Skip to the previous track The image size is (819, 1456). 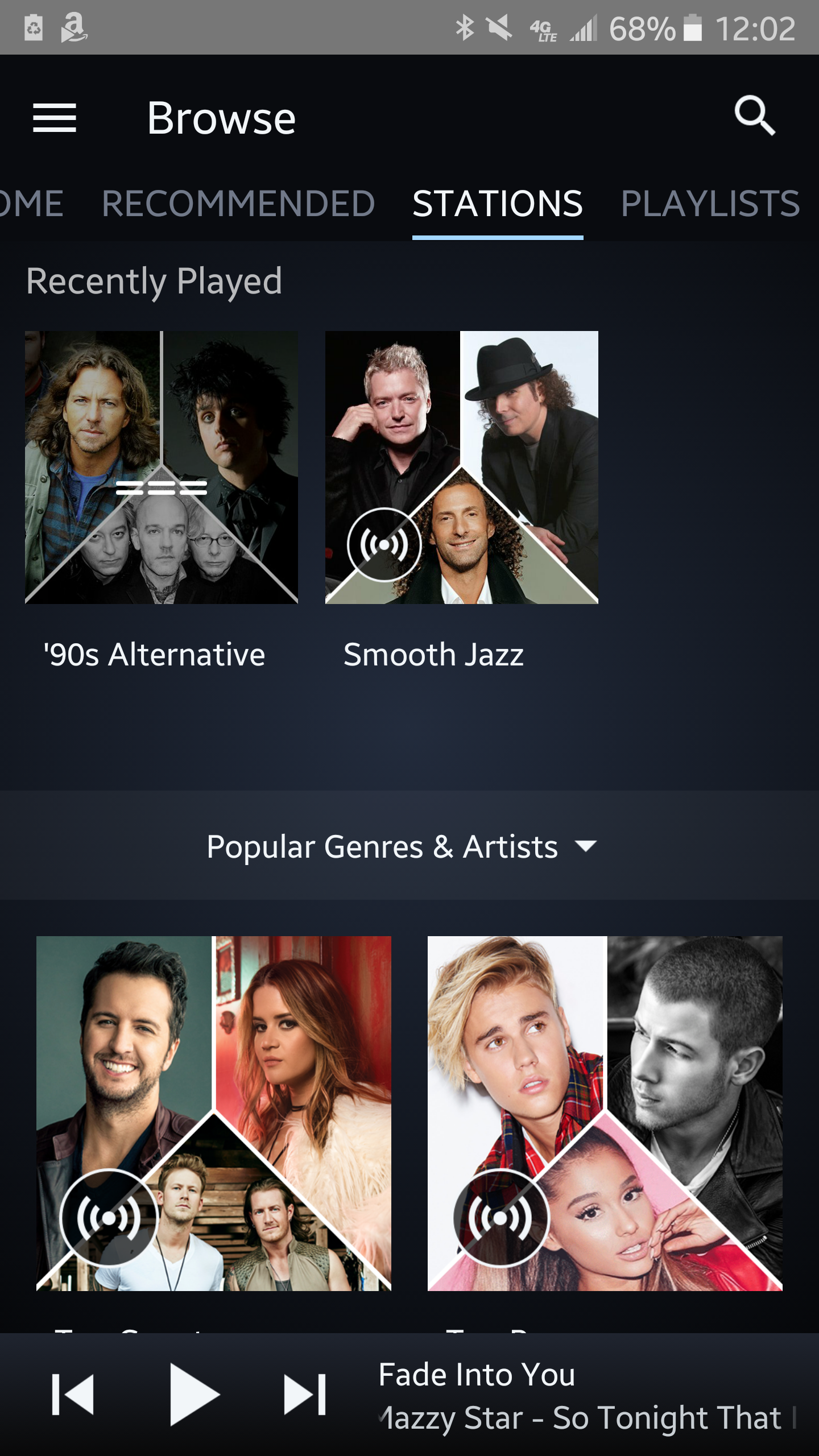point(73,1395)
